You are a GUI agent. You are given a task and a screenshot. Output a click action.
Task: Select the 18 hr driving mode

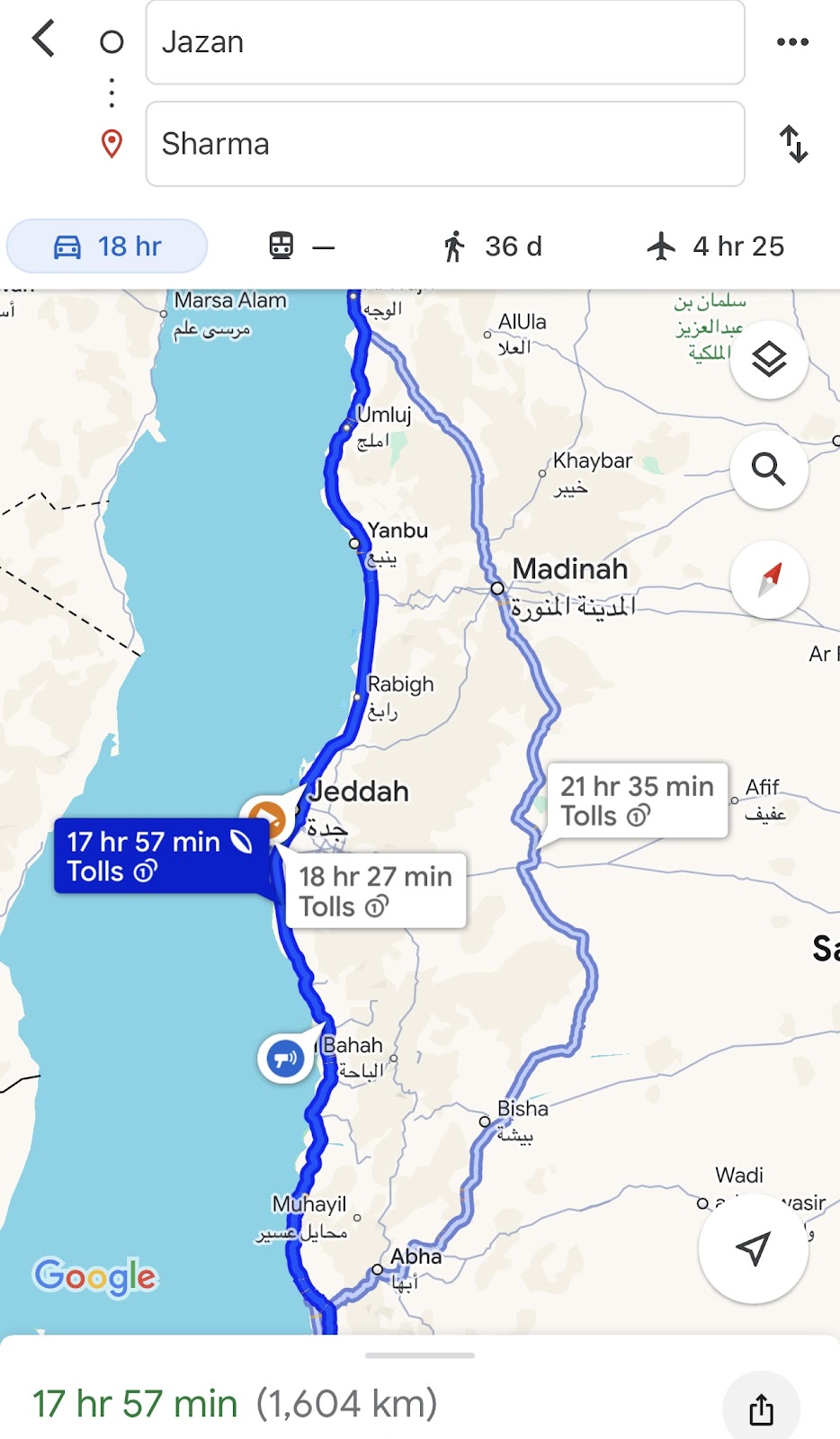(x=107, y=246)
